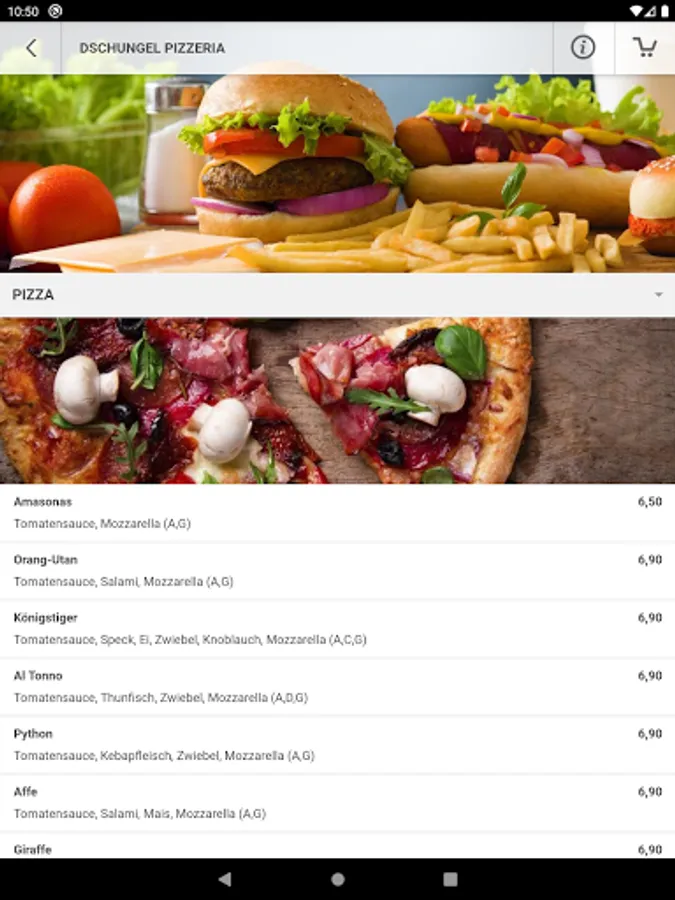Go back from Dschungel Pizzeria menu
Screen dimensions: 675x900
[x=31, y=48]
